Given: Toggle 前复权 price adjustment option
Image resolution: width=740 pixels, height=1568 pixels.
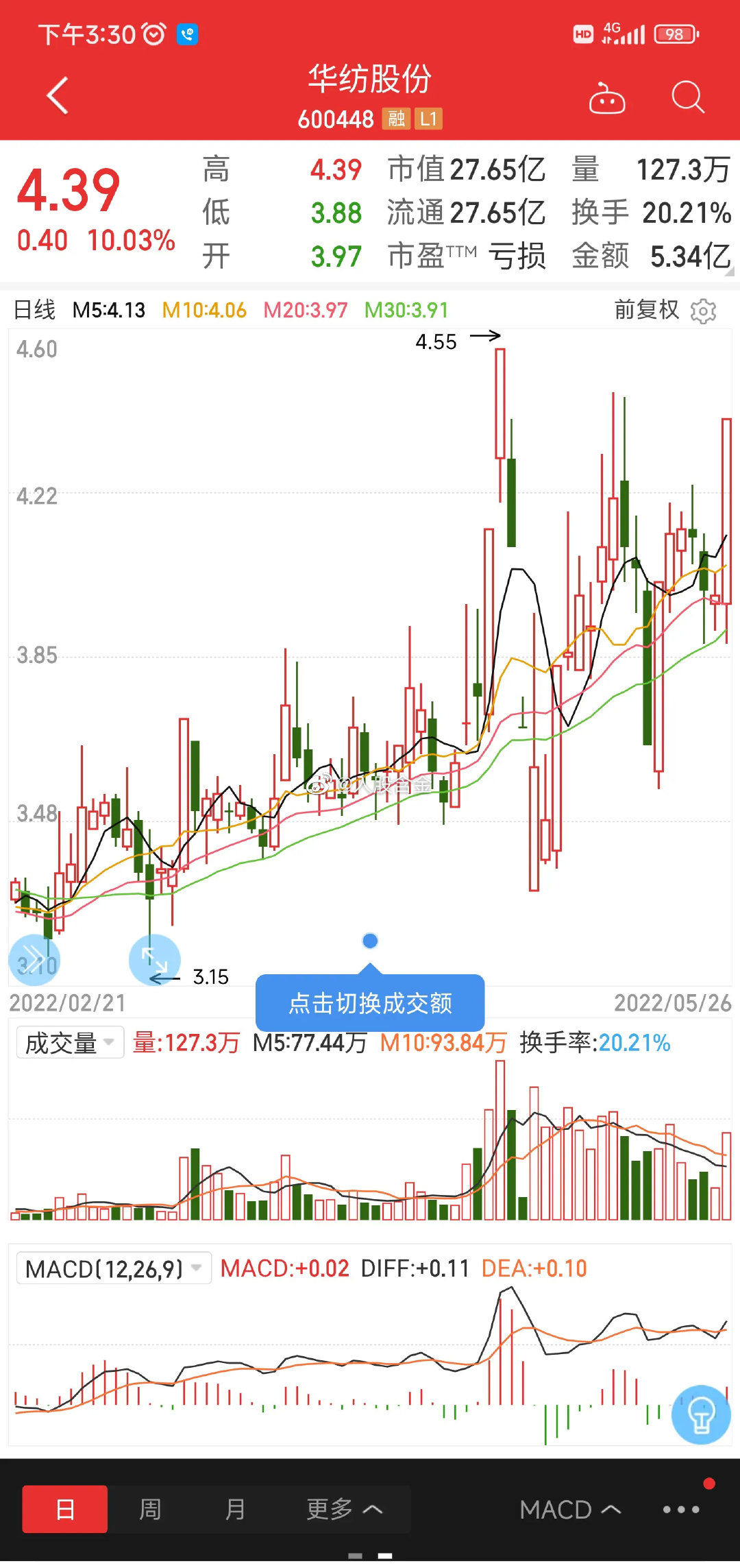Looking at the screenshot, I should point(646,310).
